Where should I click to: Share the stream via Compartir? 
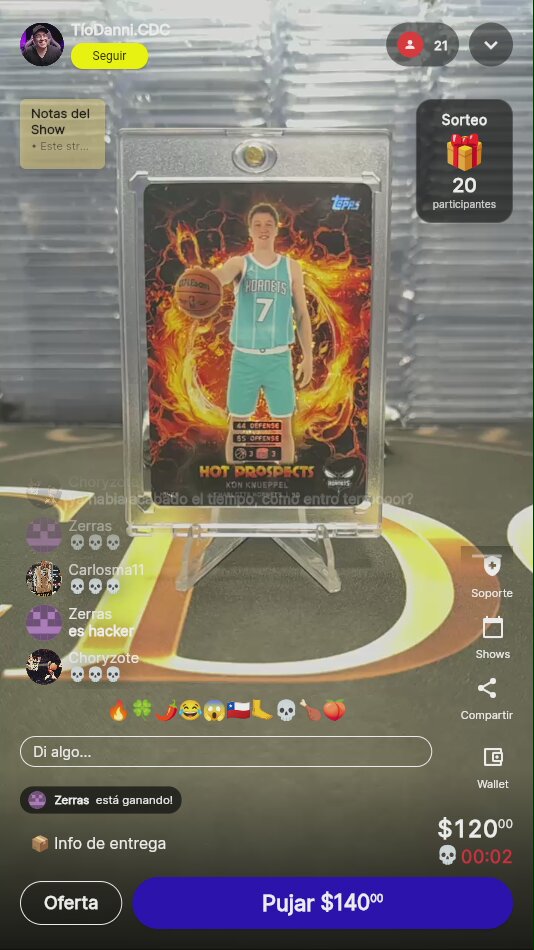(487, 699)
